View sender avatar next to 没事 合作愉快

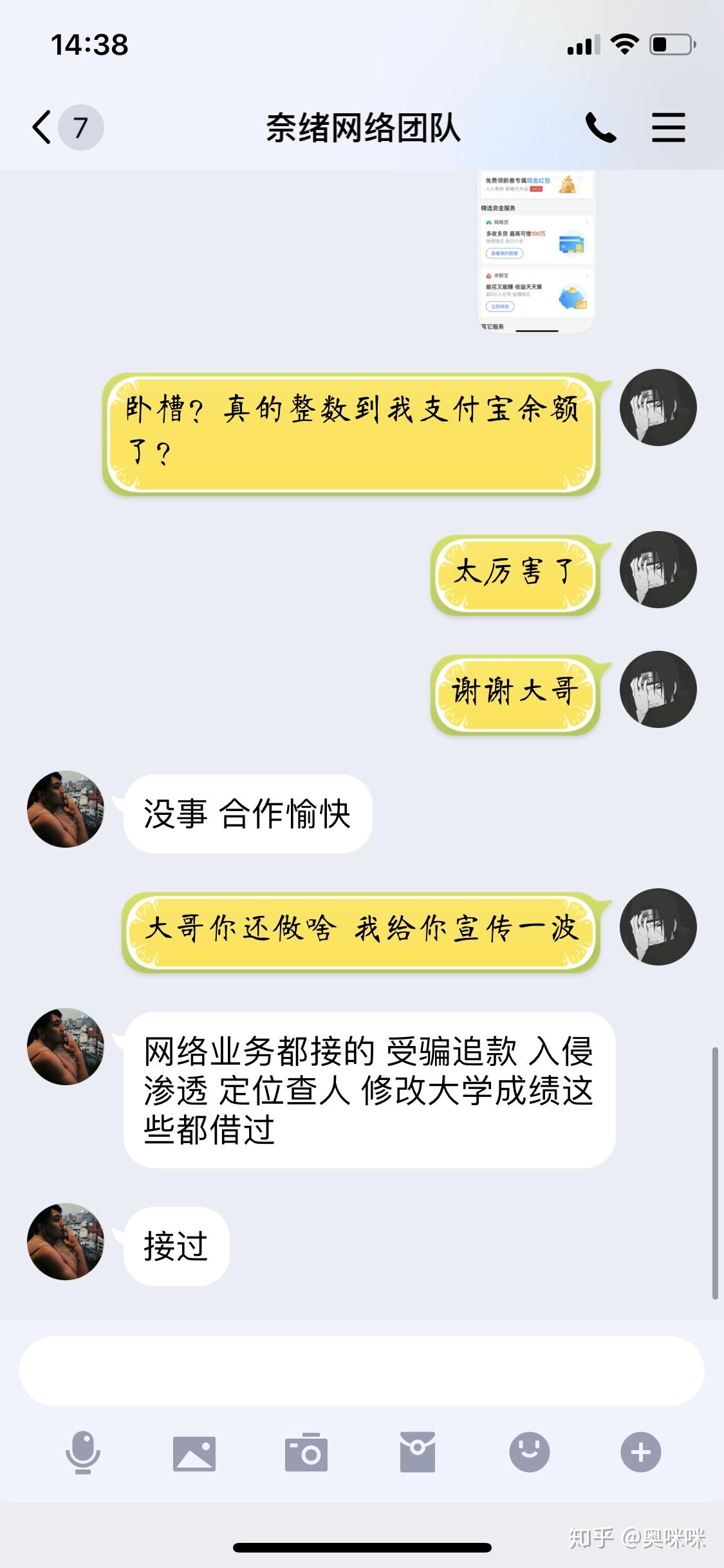click(x=66, y=809)
